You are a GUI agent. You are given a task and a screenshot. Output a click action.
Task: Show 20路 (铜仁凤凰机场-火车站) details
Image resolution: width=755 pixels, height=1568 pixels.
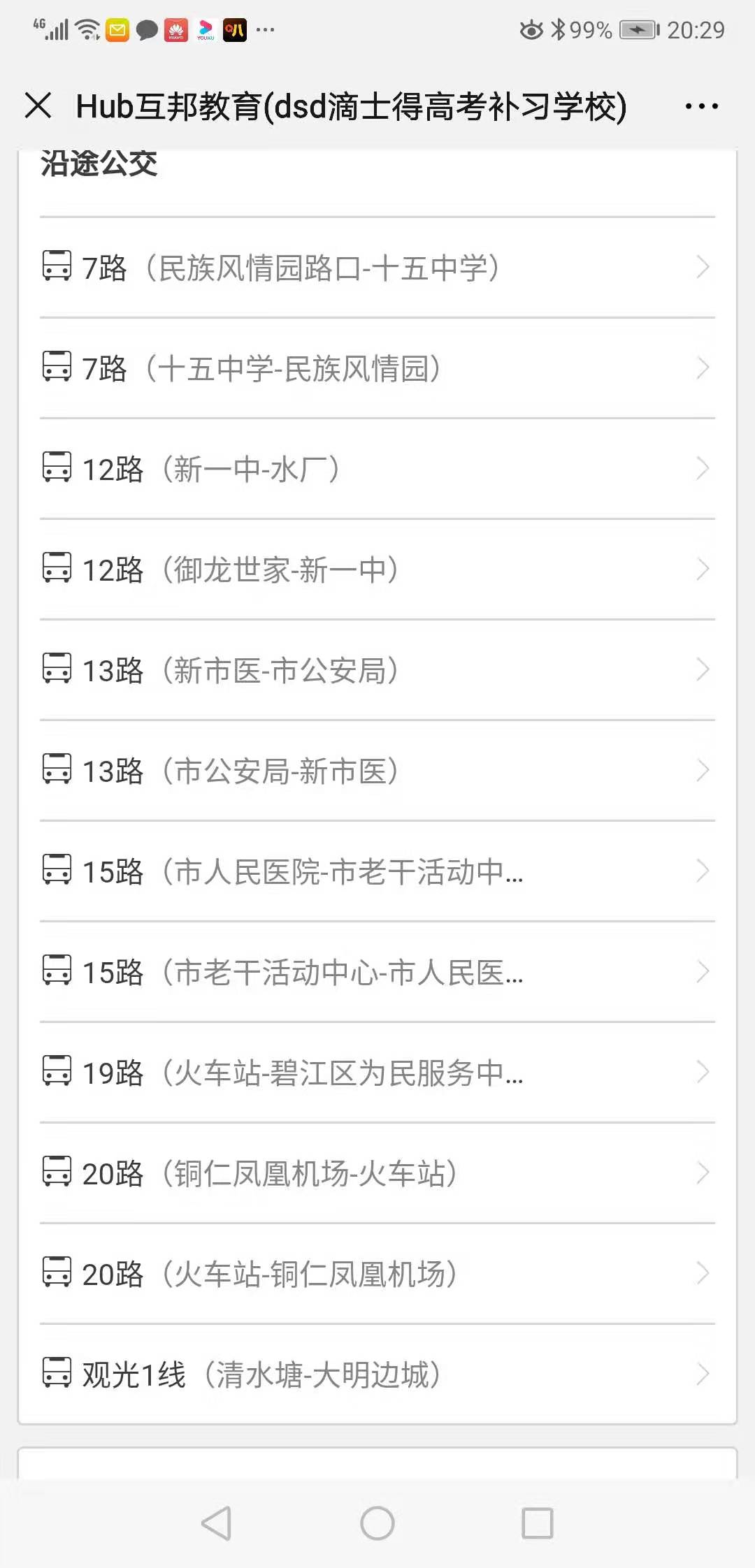pyautogui.click(x=377, y=1173)
